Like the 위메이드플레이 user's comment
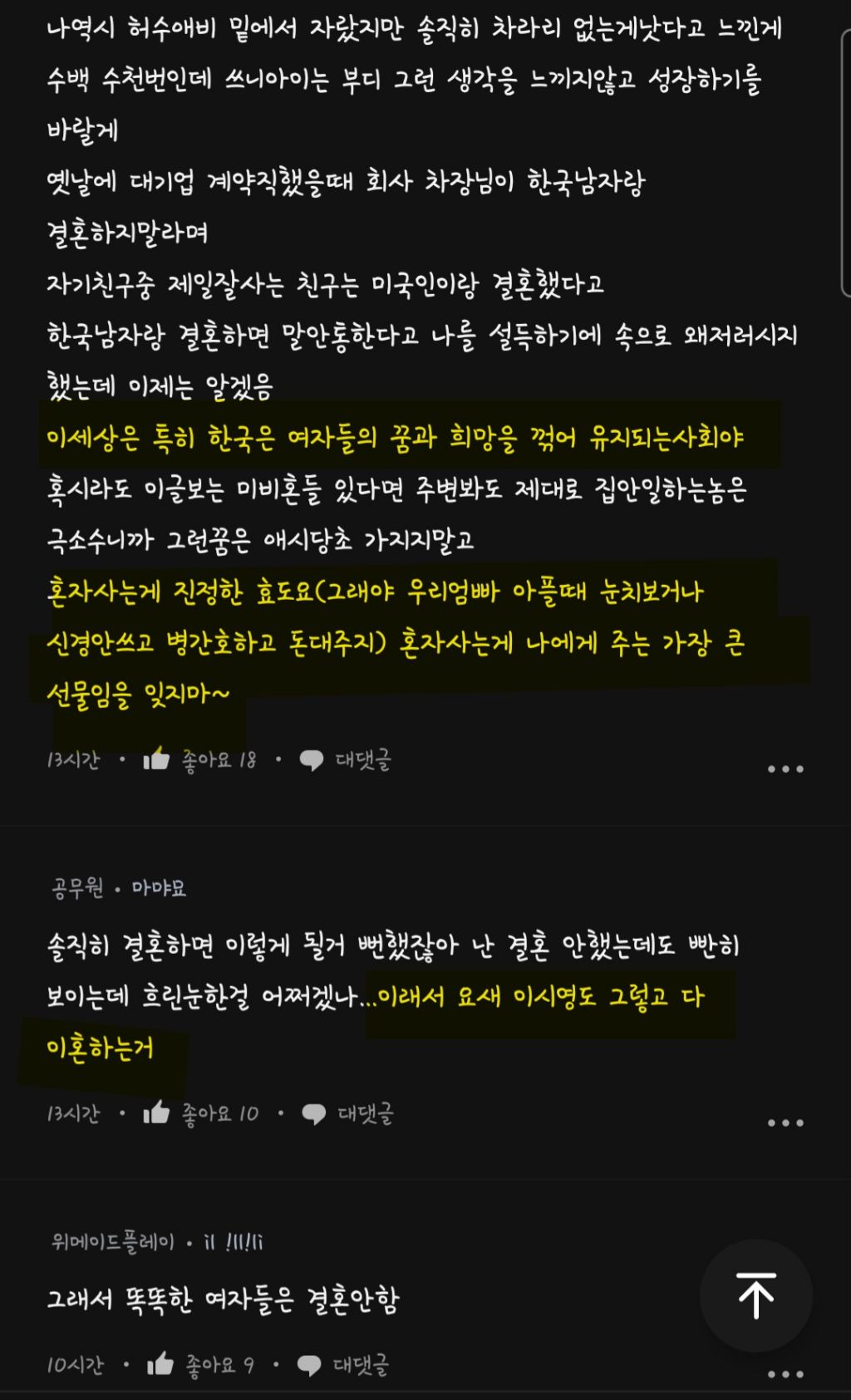 coord(199,1364)
